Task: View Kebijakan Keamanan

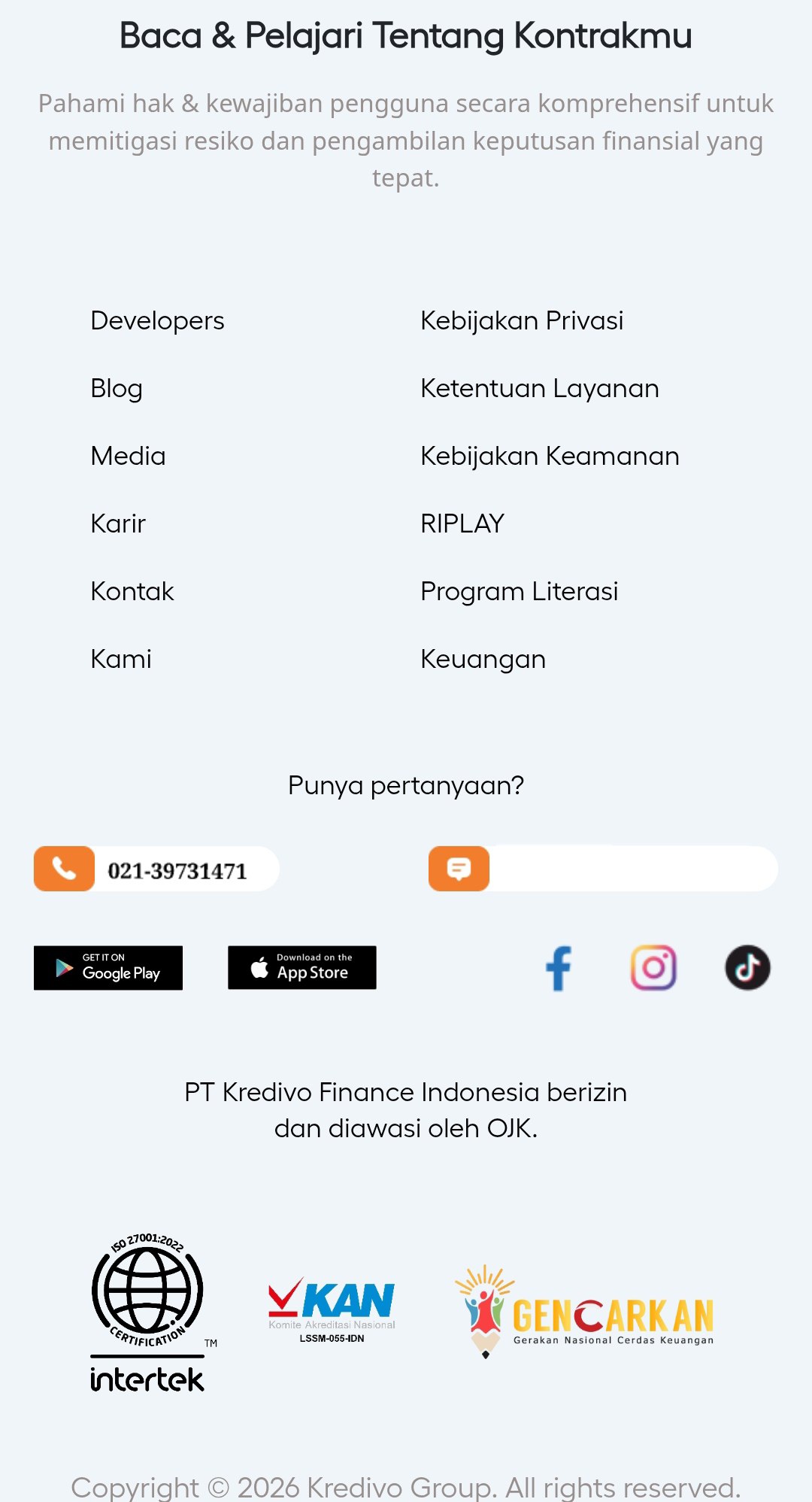Action: click(x=550, y=457)
